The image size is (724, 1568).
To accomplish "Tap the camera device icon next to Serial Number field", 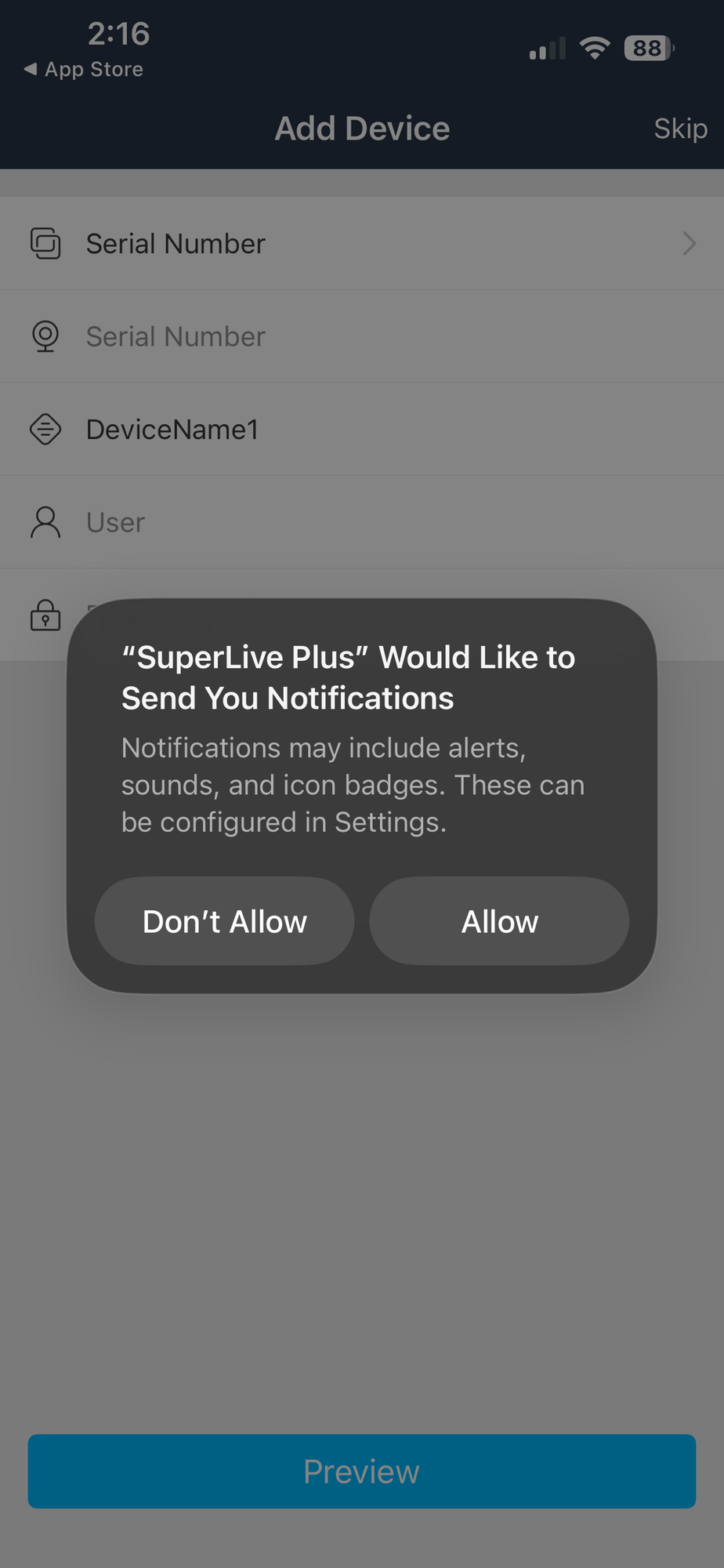I will 45,336.
